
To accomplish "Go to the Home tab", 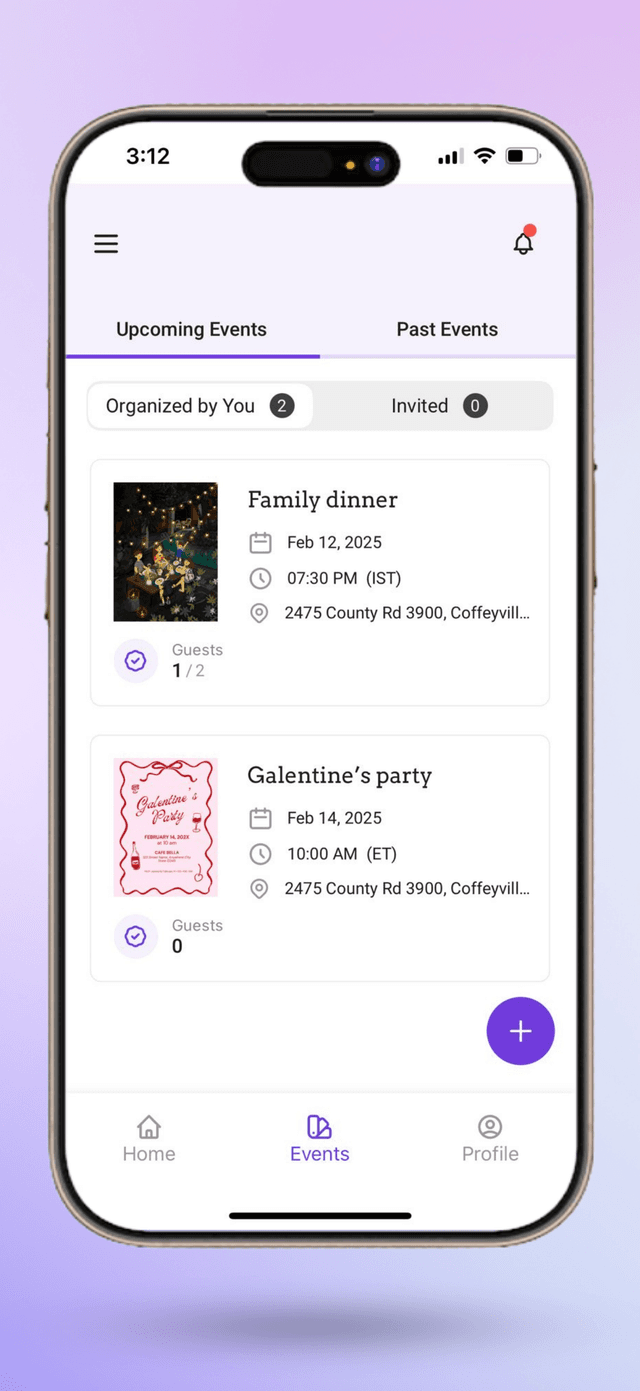I will (149, 1139).
